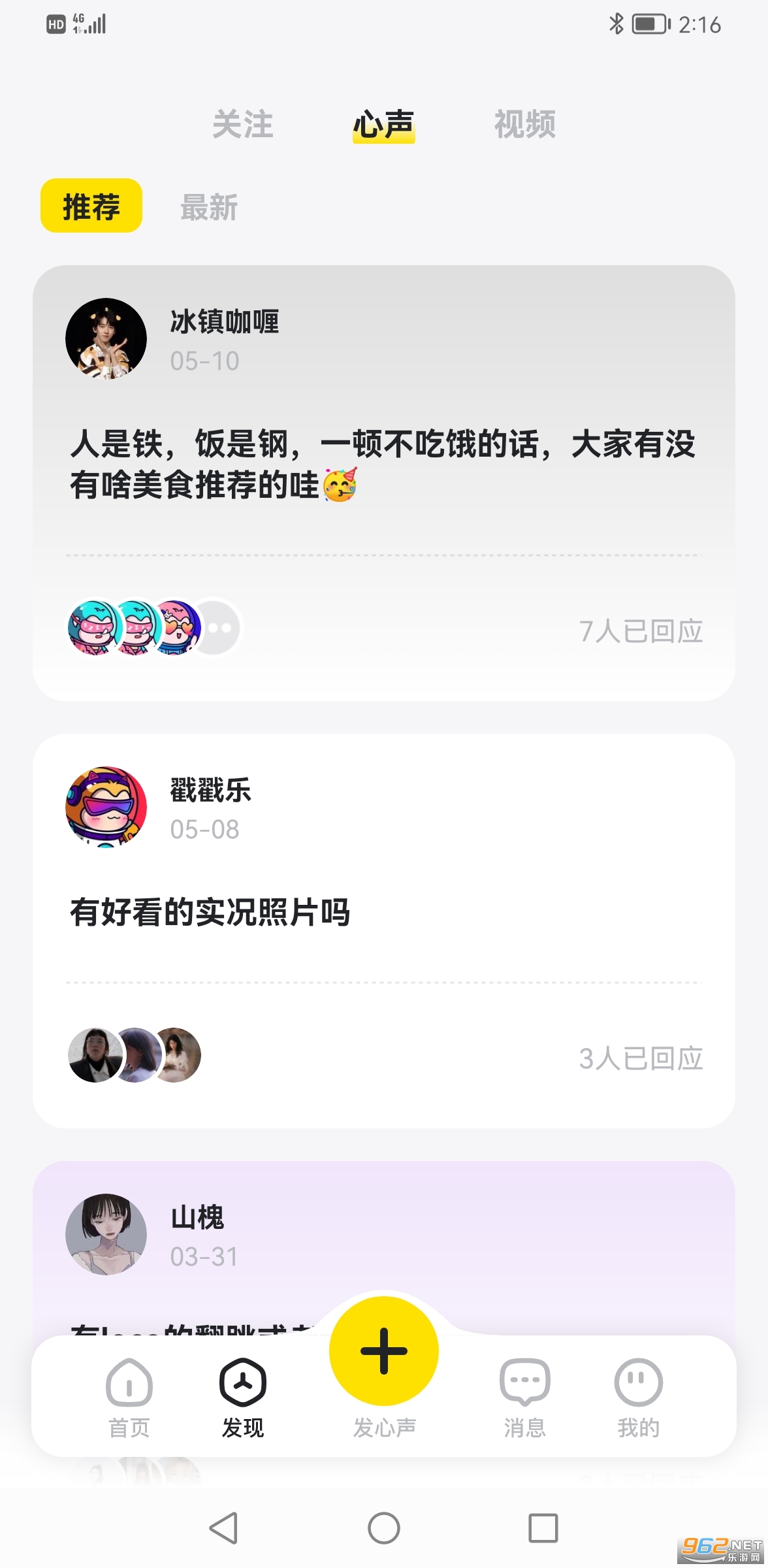Open the post 有好看的实况照片吗

tap(210, 912)
